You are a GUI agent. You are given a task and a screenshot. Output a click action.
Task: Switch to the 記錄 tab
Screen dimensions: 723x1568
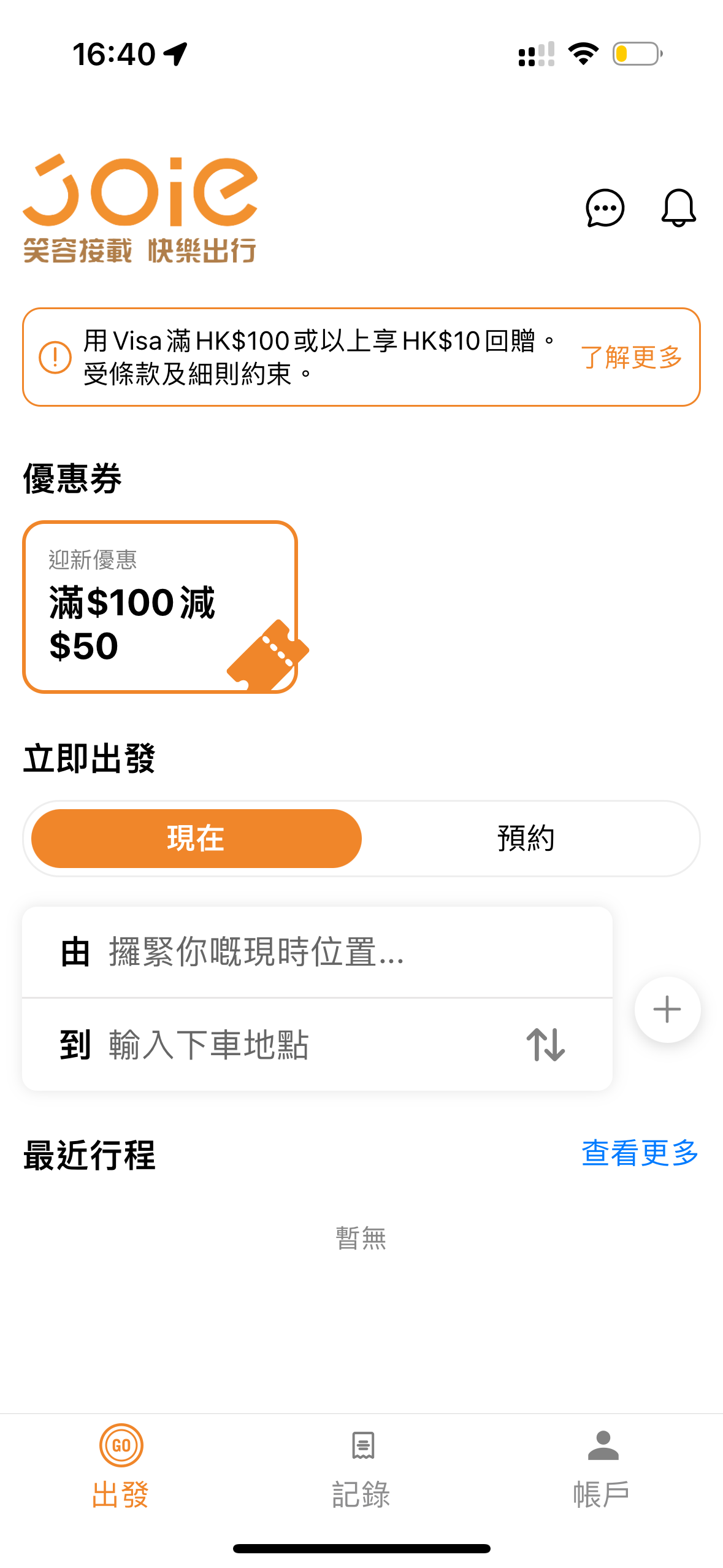click(x=361, y=1467)
